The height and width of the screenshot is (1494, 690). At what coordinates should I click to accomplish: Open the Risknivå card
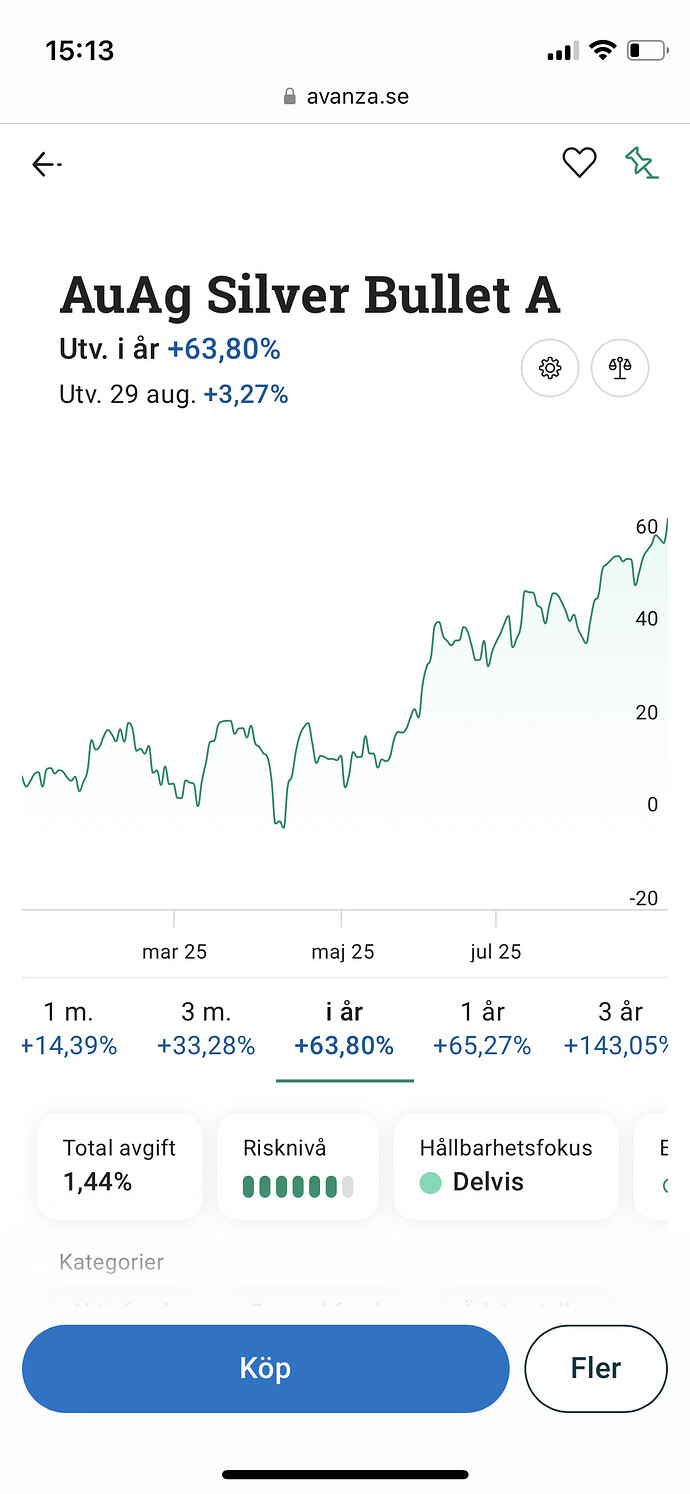pos(298,1166)
